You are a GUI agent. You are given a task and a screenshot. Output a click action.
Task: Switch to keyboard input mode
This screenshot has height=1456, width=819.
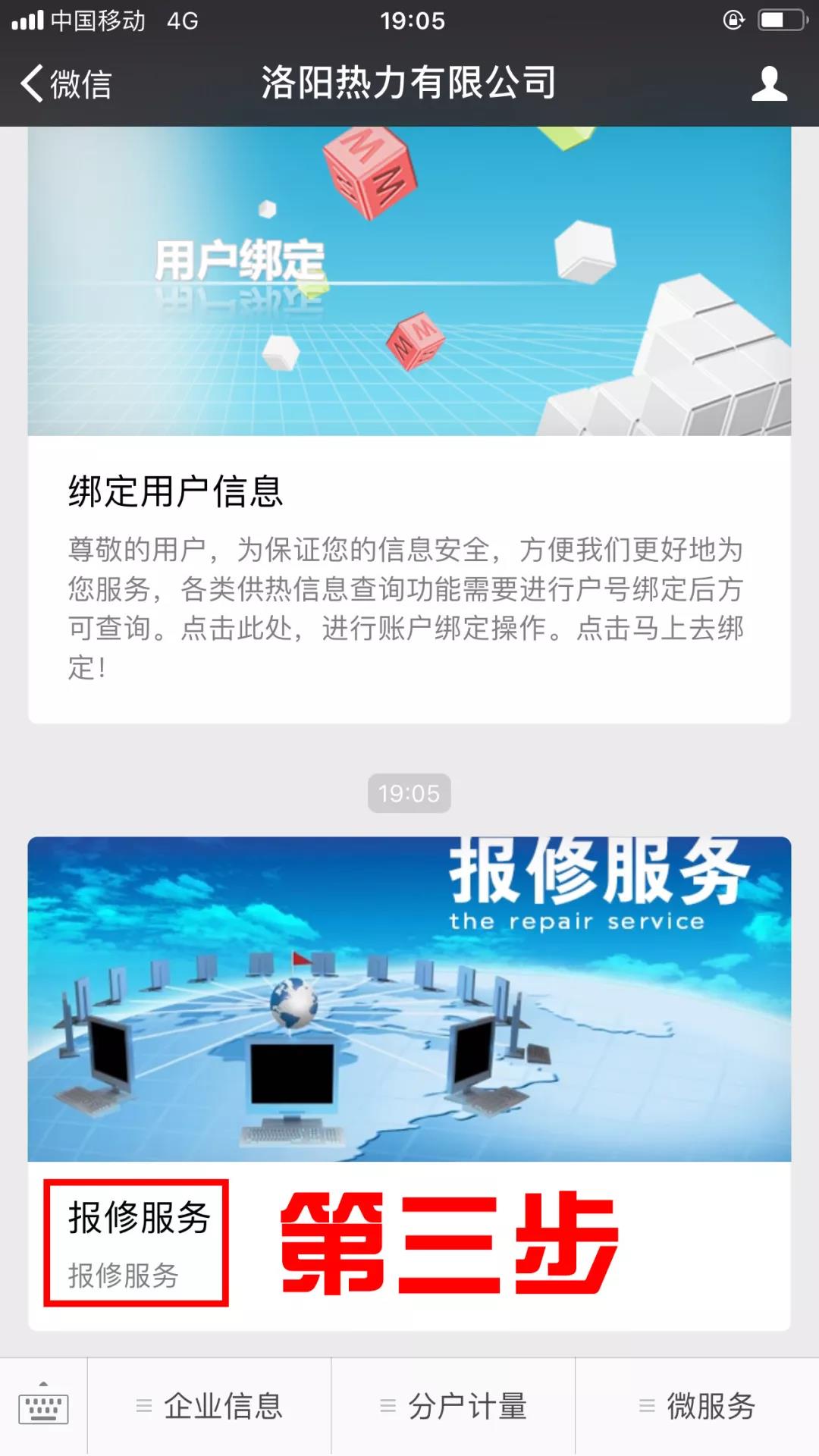43,1407
